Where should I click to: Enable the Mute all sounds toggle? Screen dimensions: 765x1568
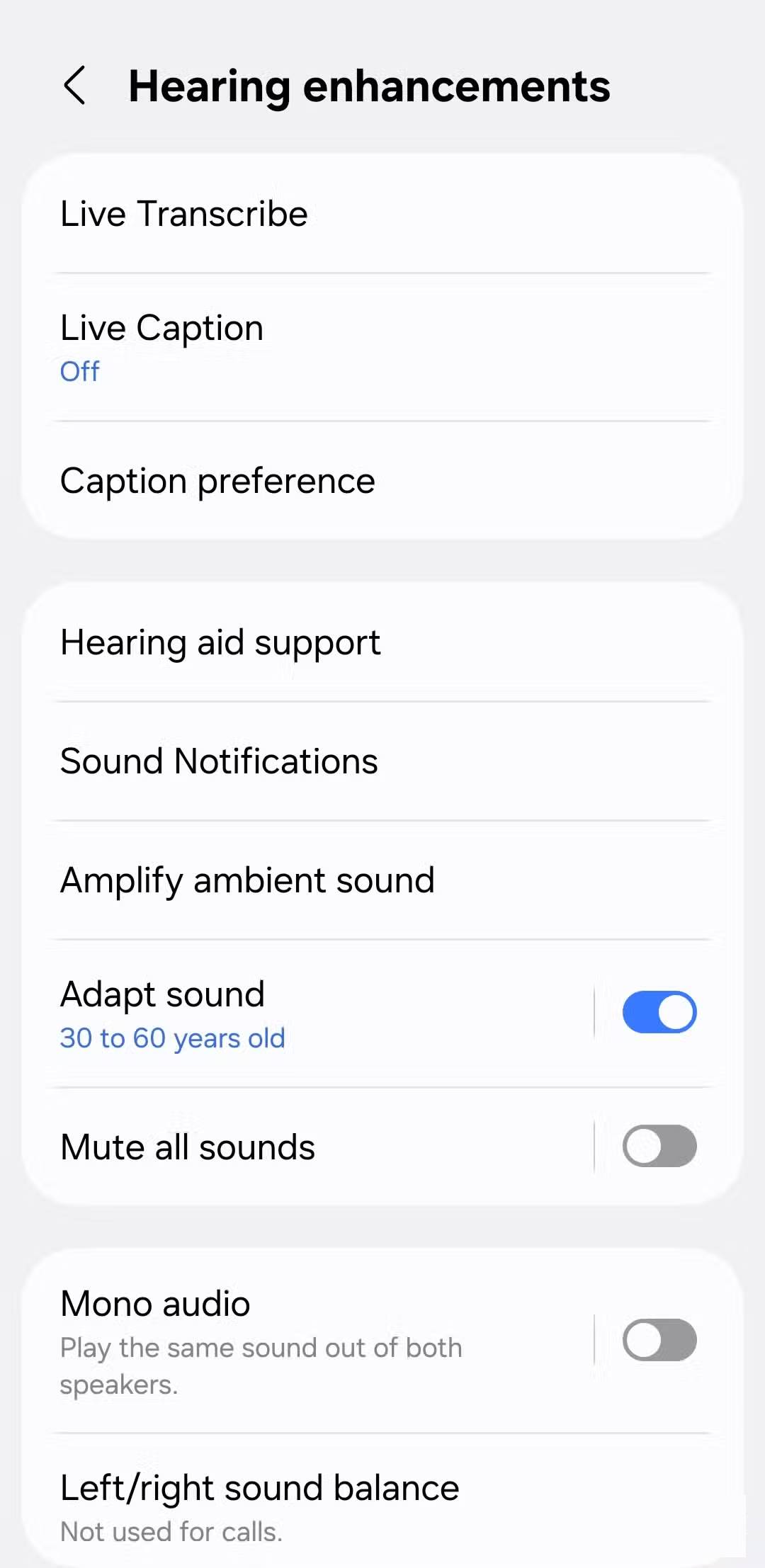(x=659, y=1145)
